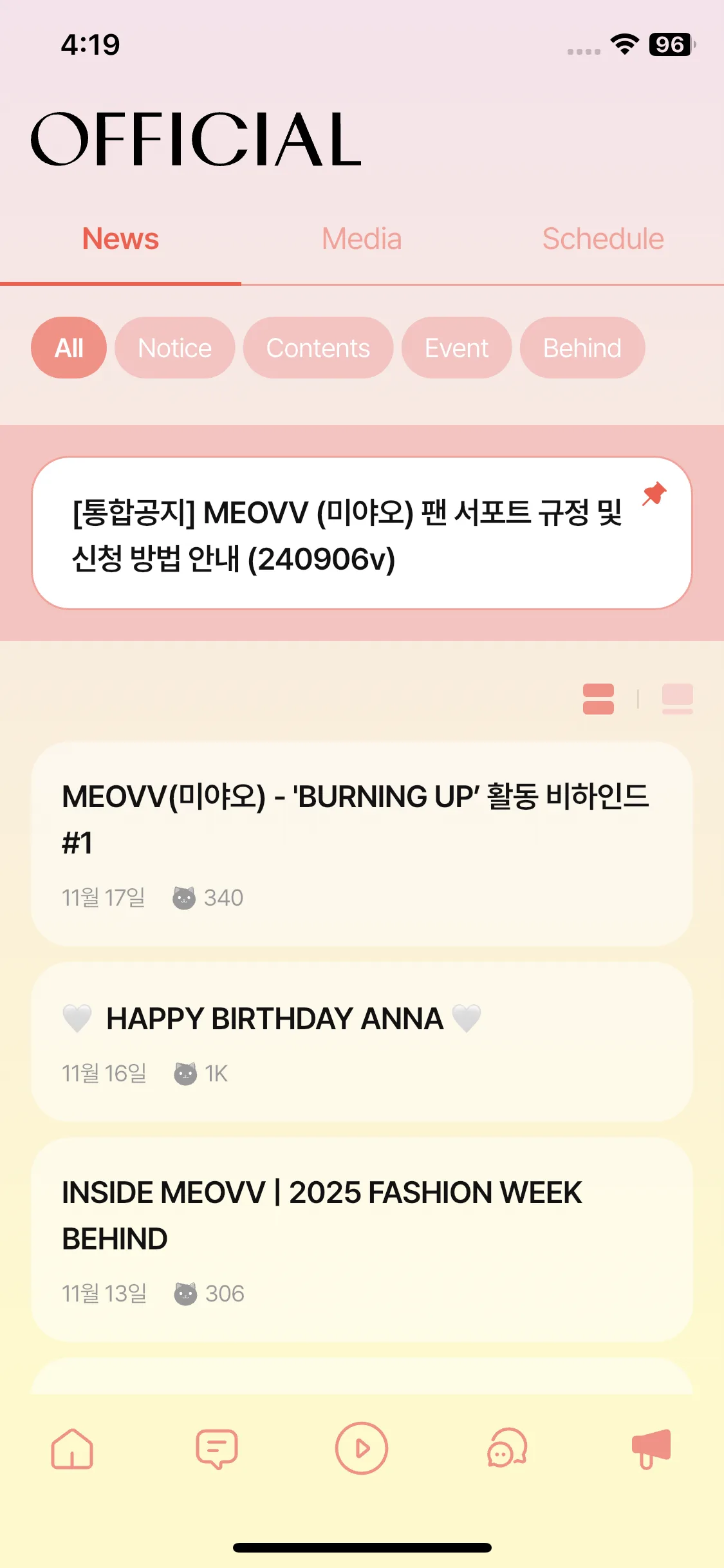Switch to large card view

coord(677,699)
